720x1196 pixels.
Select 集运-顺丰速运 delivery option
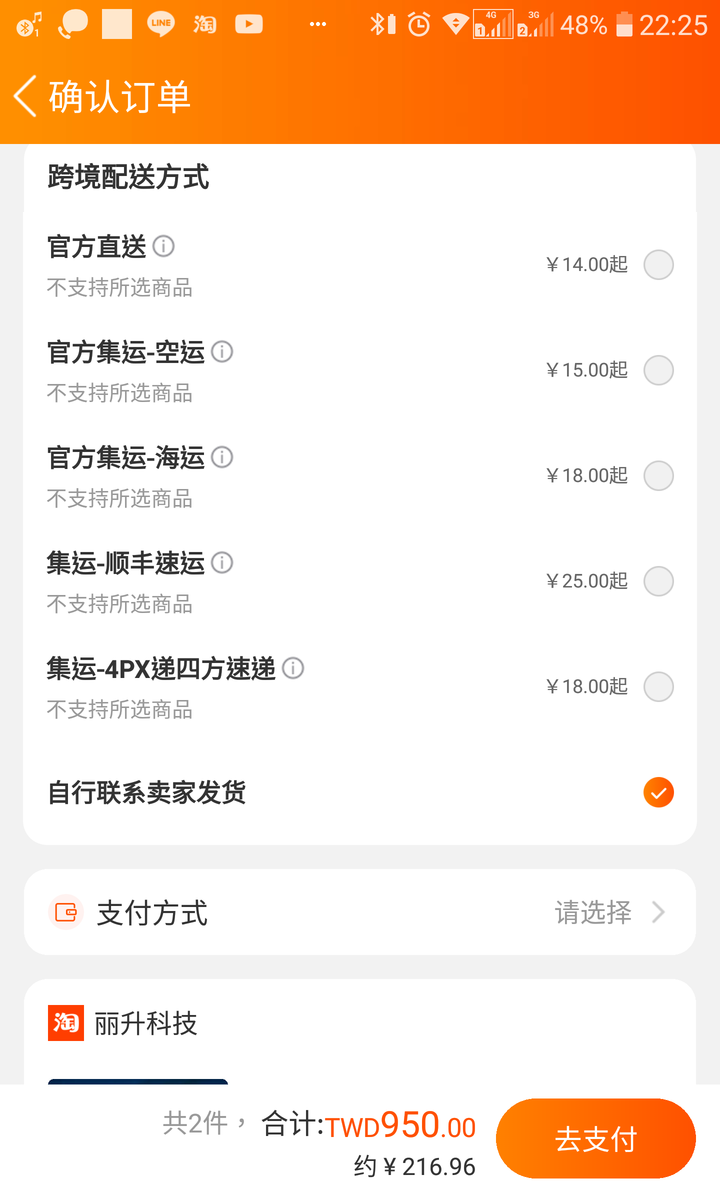(658, 581)
